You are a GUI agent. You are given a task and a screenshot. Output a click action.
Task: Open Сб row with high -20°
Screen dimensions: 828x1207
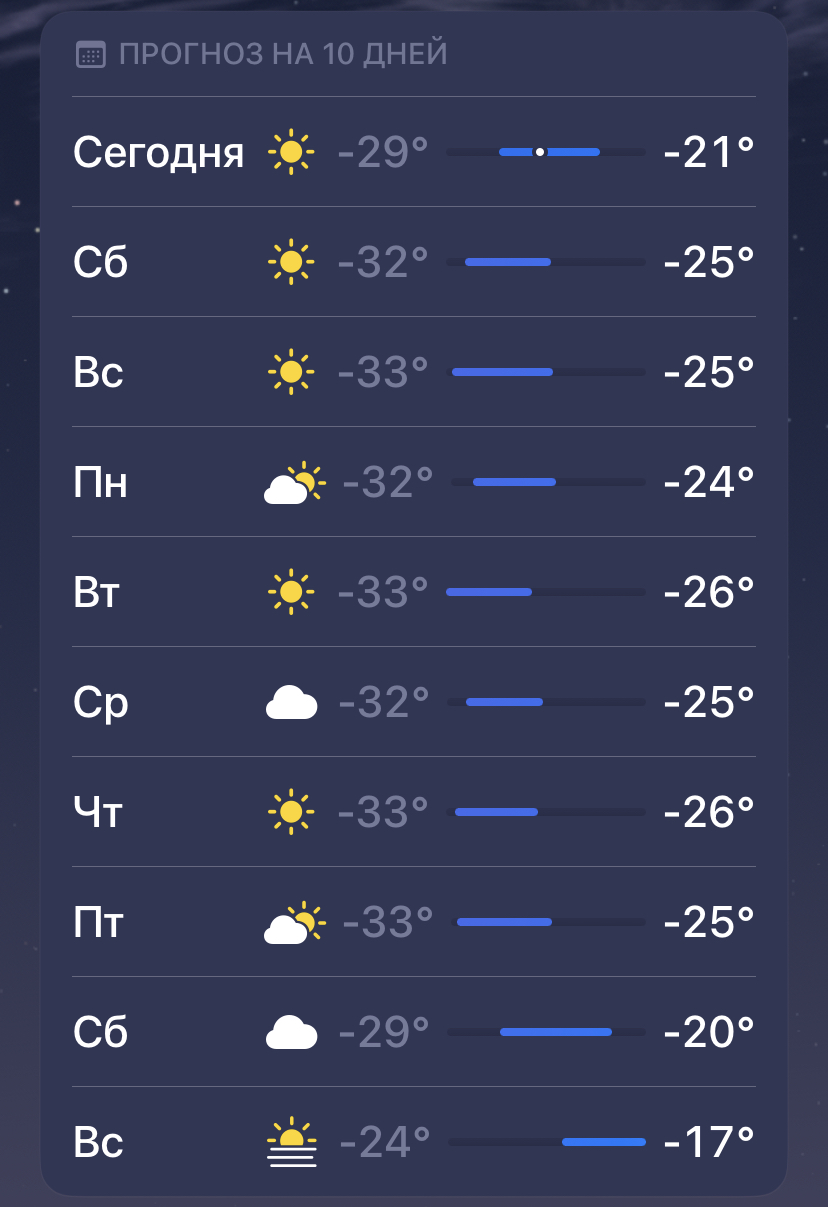point(413,1032)
